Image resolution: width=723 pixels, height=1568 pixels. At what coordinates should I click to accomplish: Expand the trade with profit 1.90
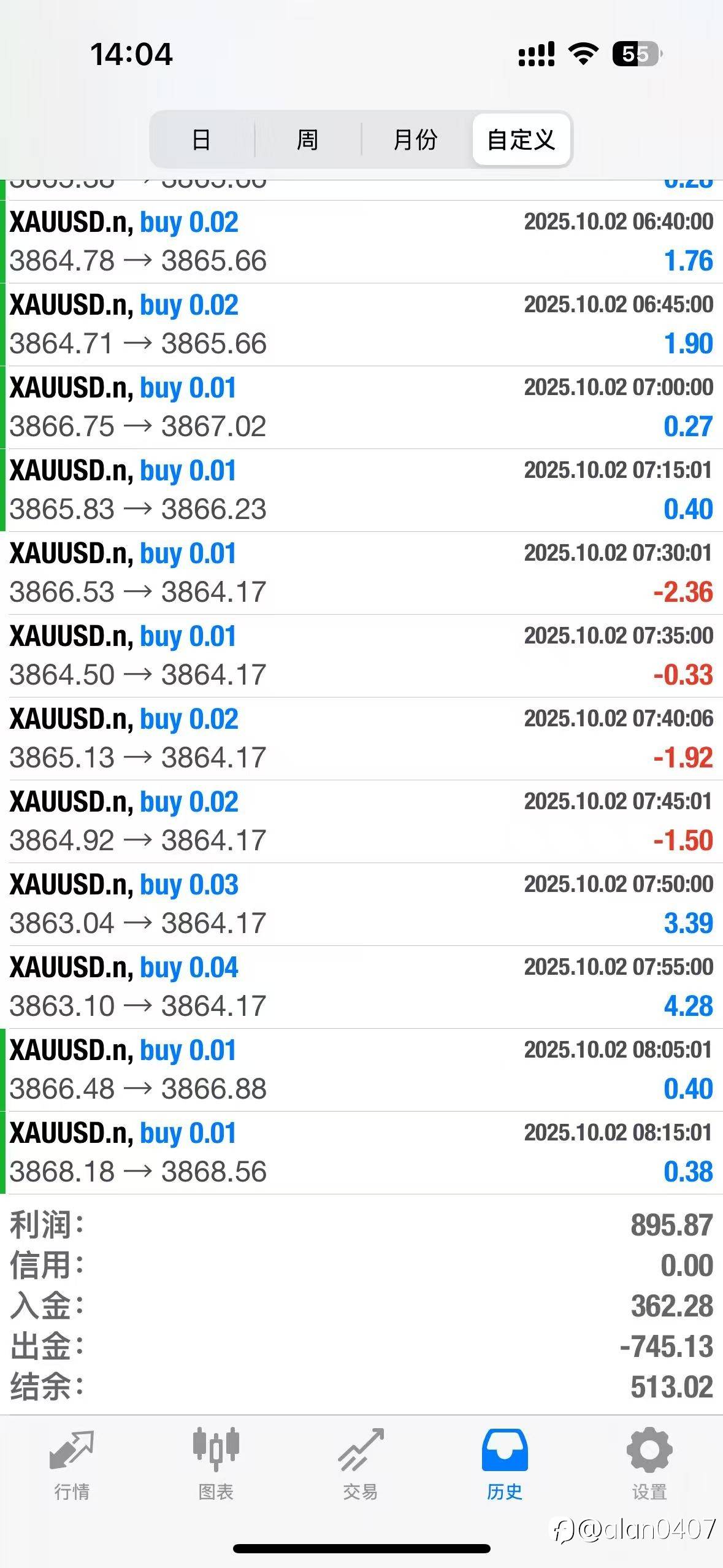click(x=361, y=325)
